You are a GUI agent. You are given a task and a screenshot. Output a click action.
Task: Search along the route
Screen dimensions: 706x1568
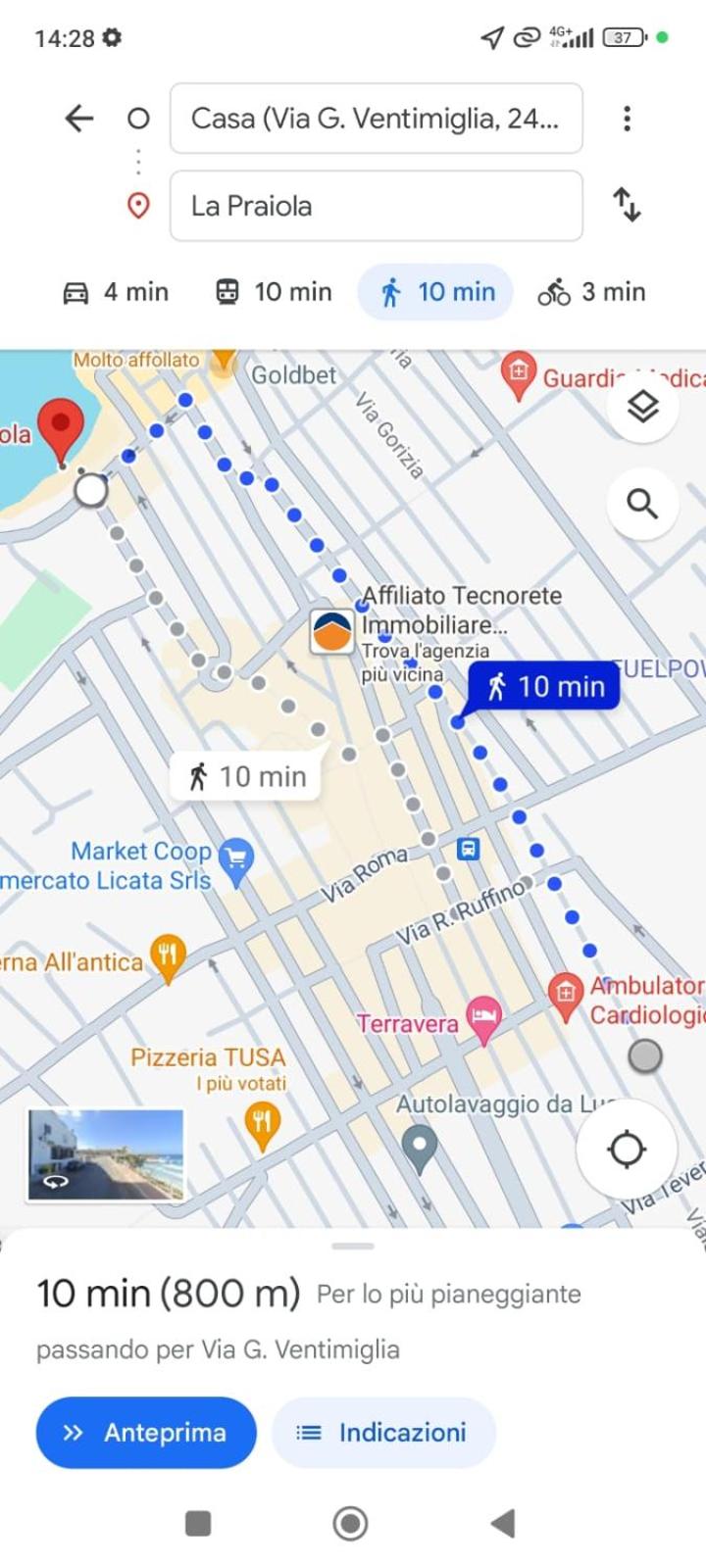tap(642, 504)
